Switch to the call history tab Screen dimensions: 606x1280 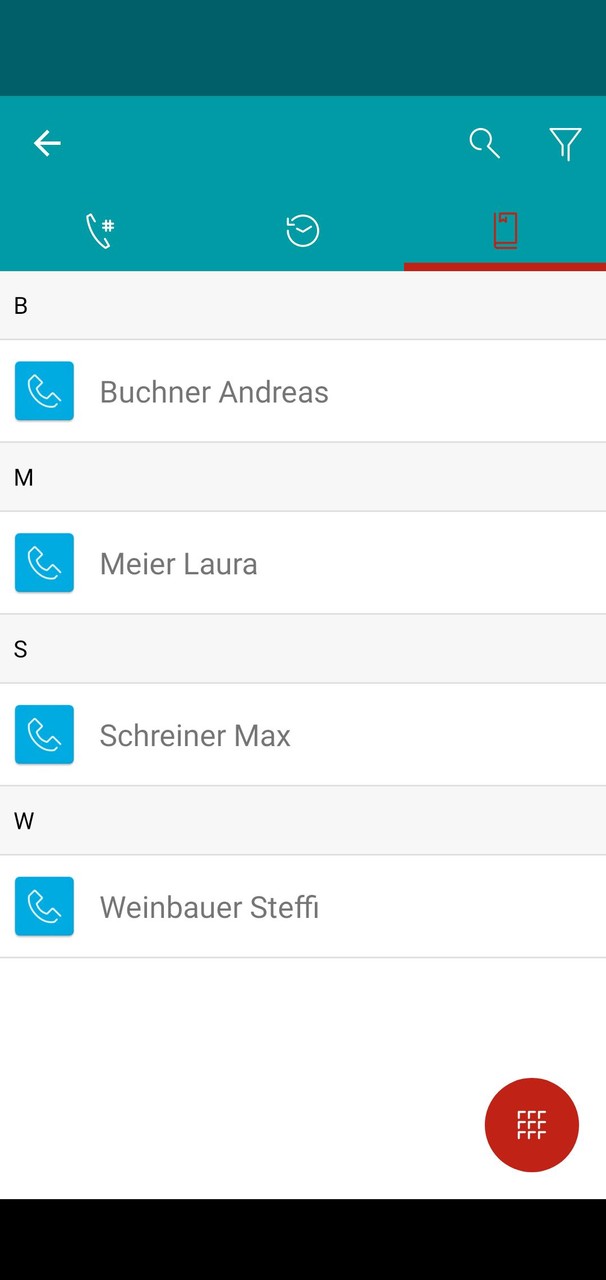coord(302,232)
